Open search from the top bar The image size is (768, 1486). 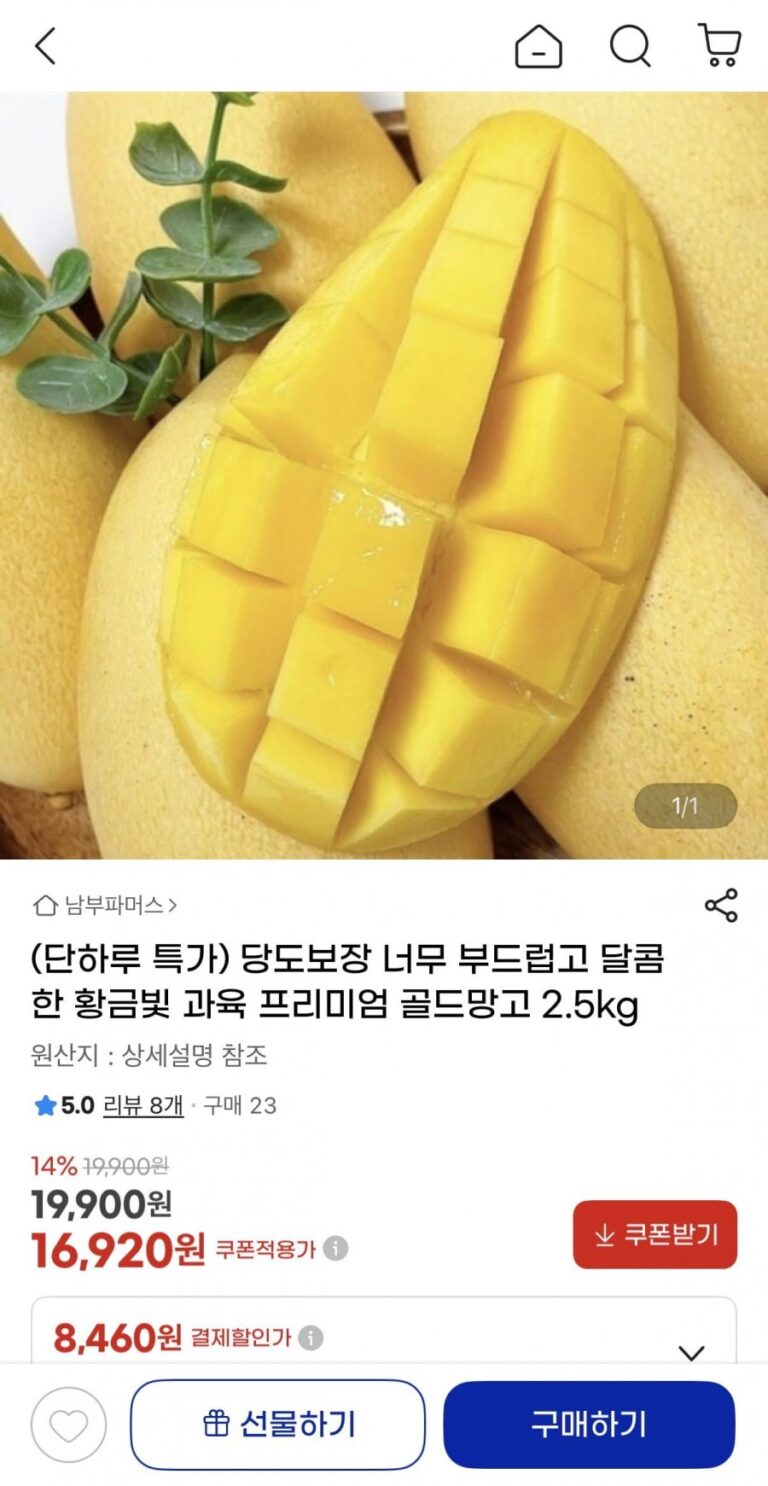tap(630, 46)
